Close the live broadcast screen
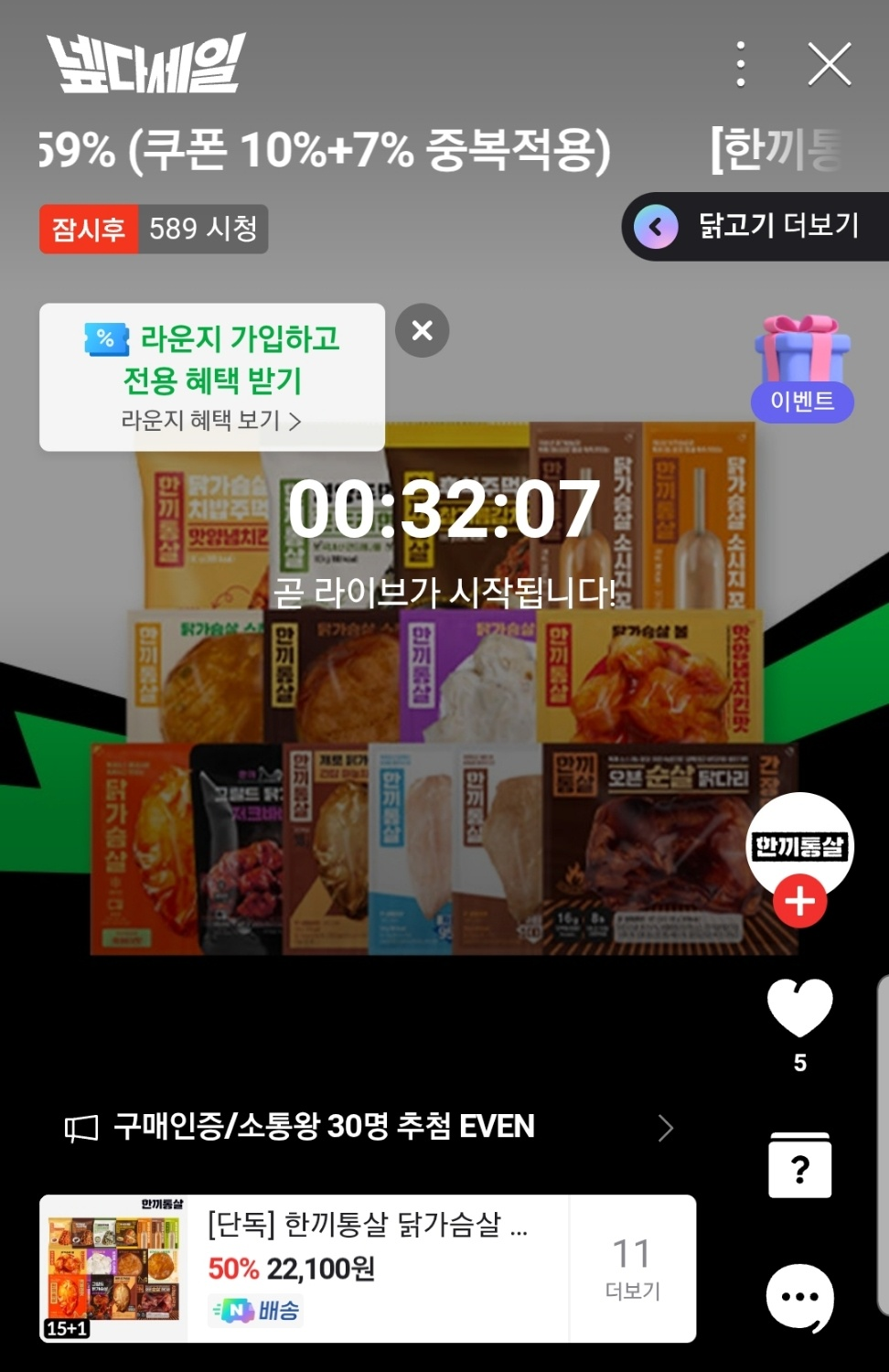This screenshot has height=1372, width=889. 830,64
